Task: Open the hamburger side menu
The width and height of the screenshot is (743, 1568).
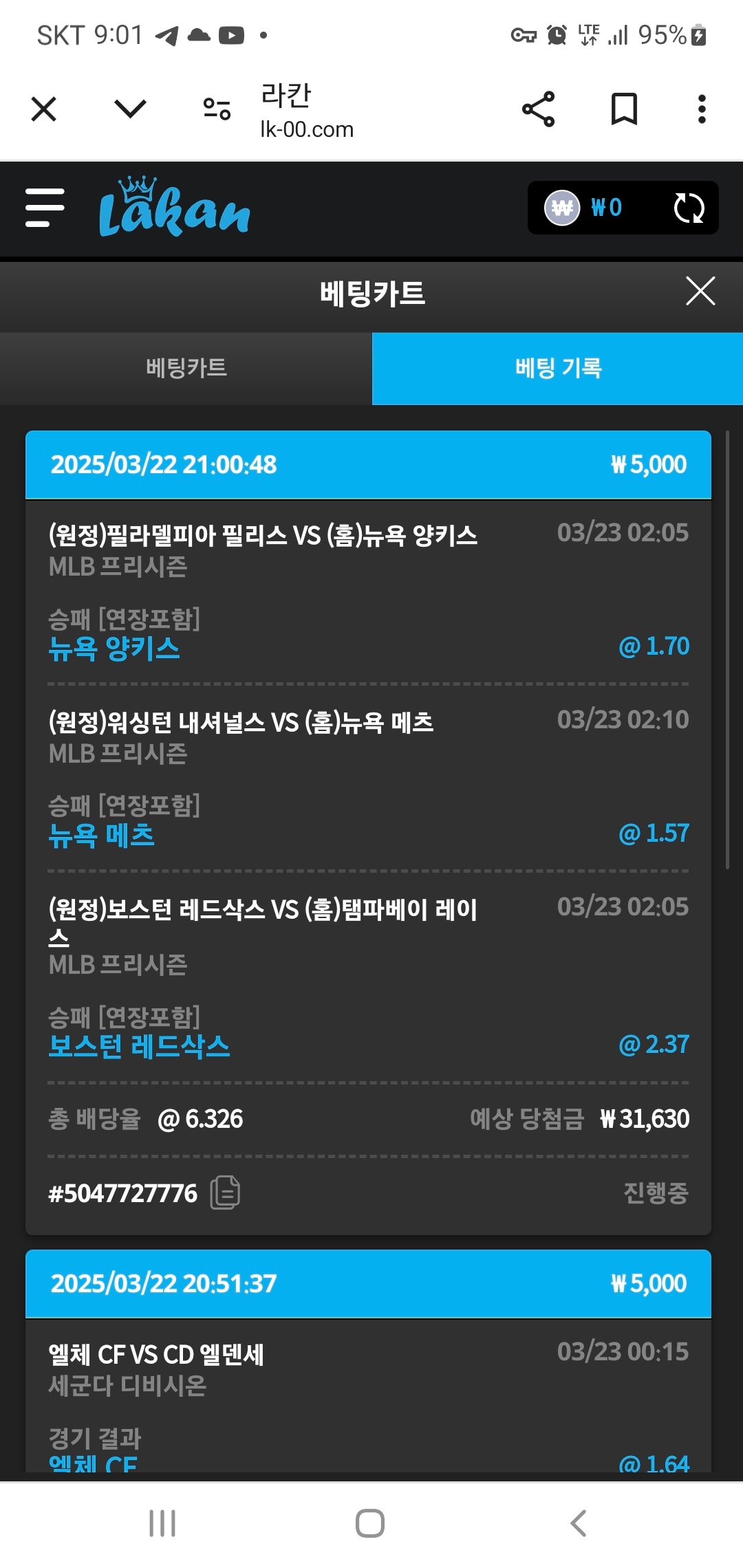Action: pyautogui.click(x=45, y=208)
